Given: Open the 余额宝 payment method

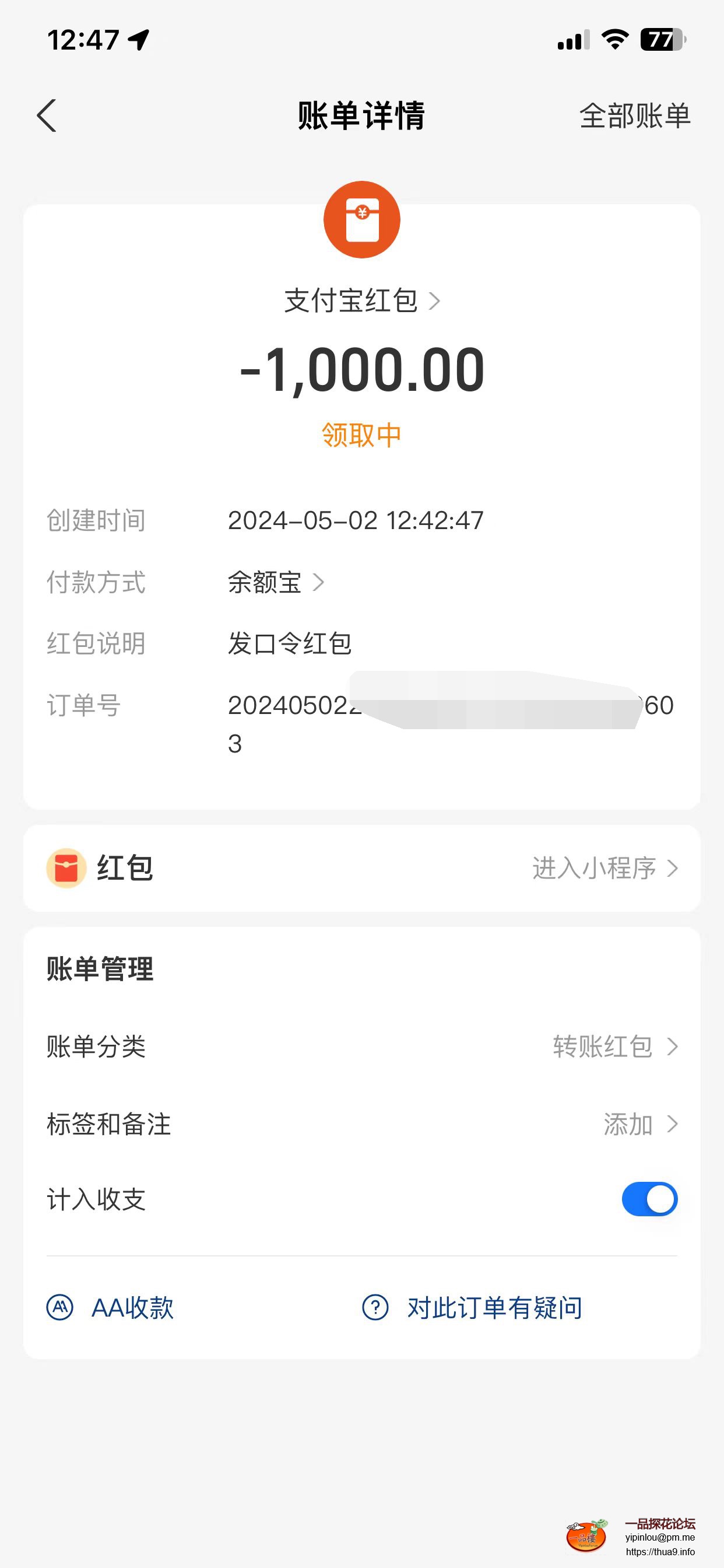Looking at the screenshot, I should (275, 583).
